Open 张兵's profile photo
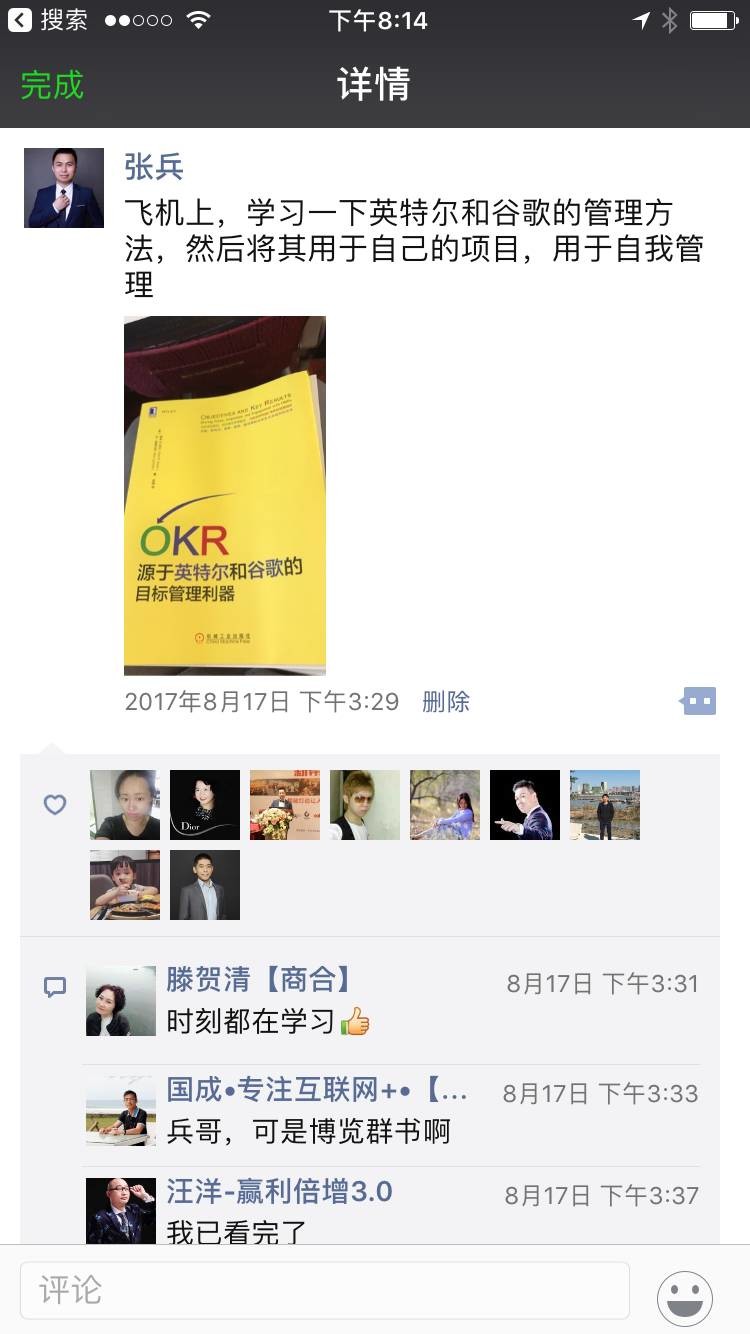Viewport: 750px width, 1334px height. pyautogui.click(x=64, y=188)
